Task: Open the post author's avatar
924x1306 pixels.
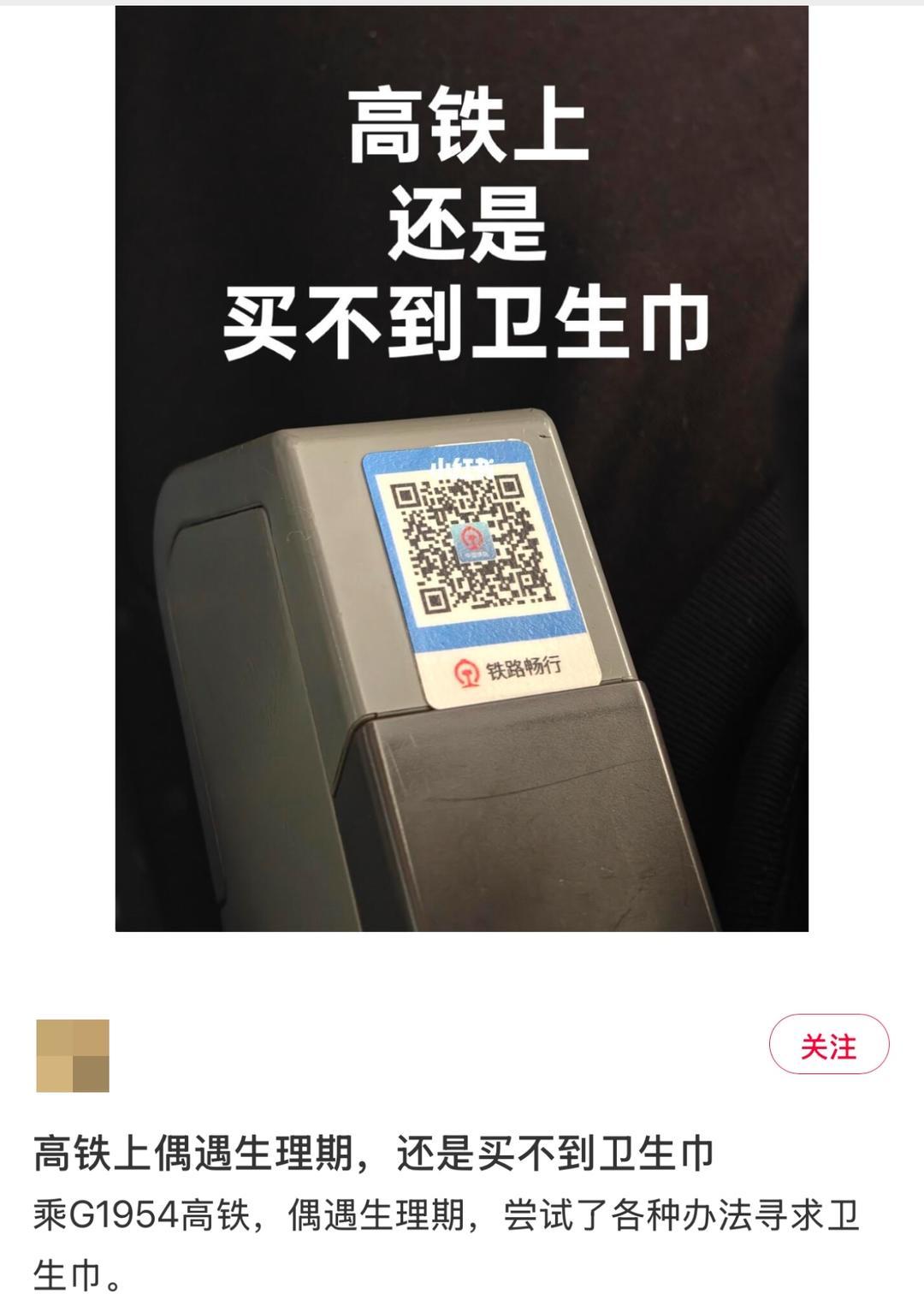Action: 73,1055
